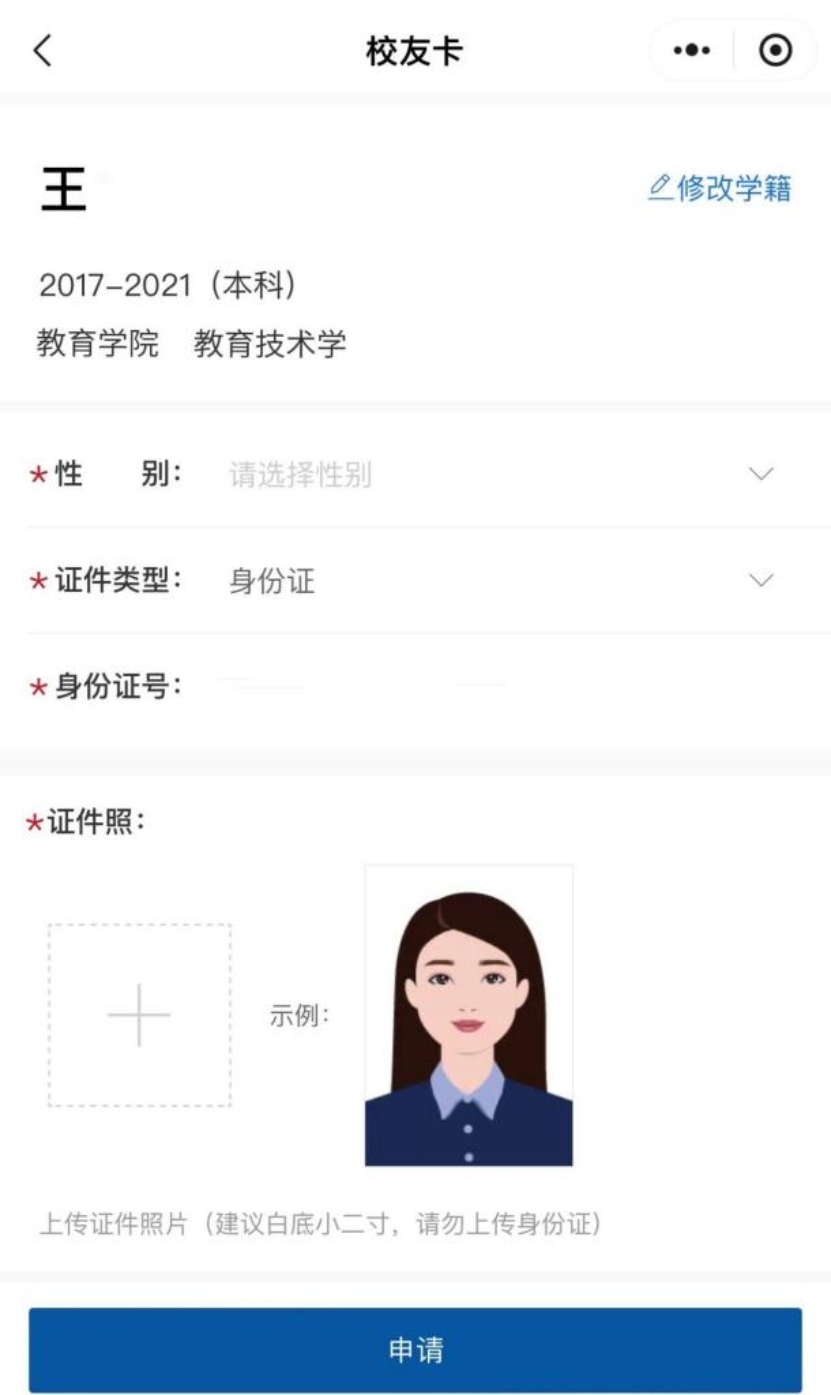
Task: Tap 修改学籍 to edit enrollment info
Action: [x=721, y=188]
